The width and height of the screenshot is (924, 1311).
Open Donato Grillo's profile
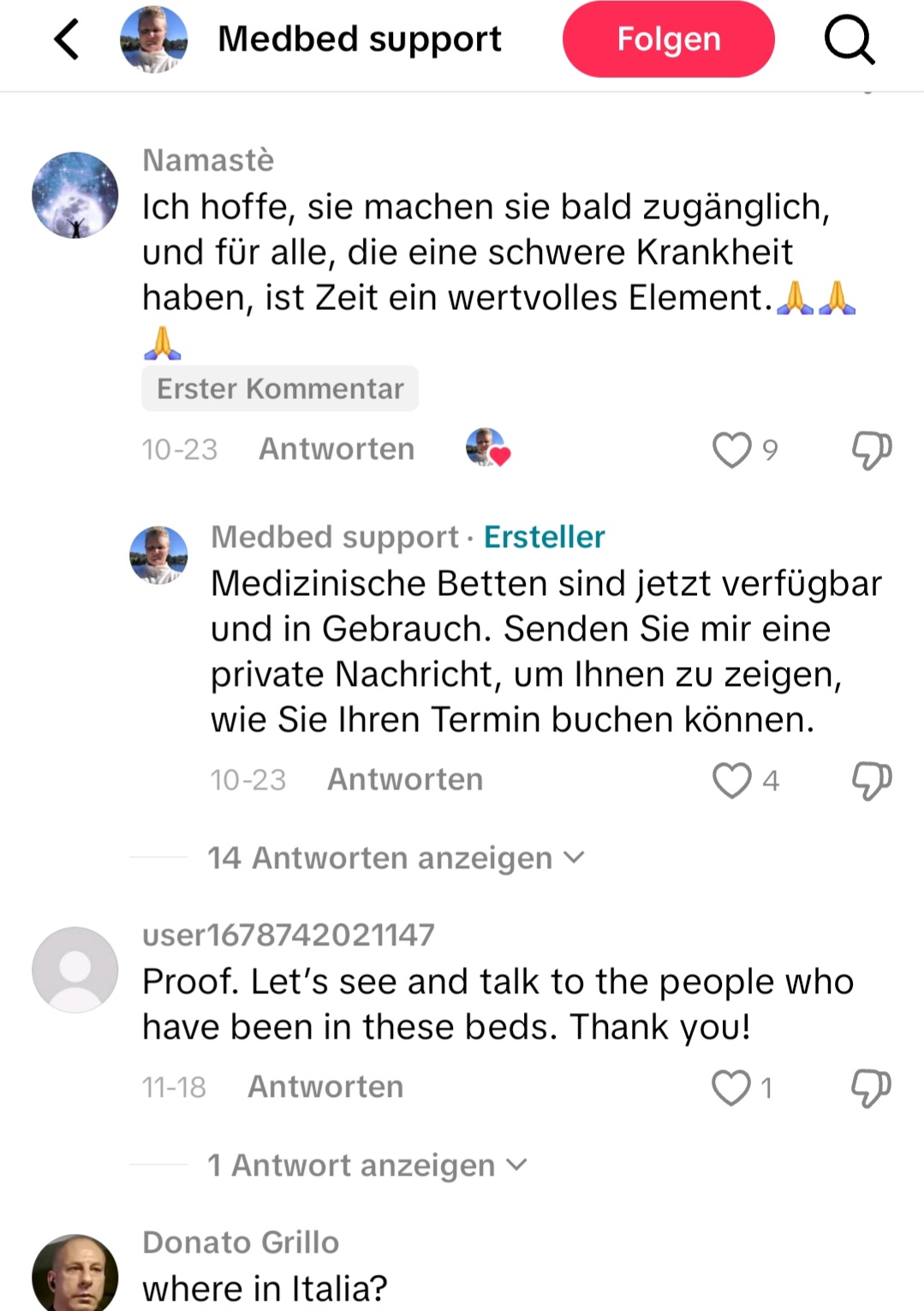[x=75, y=1274]
